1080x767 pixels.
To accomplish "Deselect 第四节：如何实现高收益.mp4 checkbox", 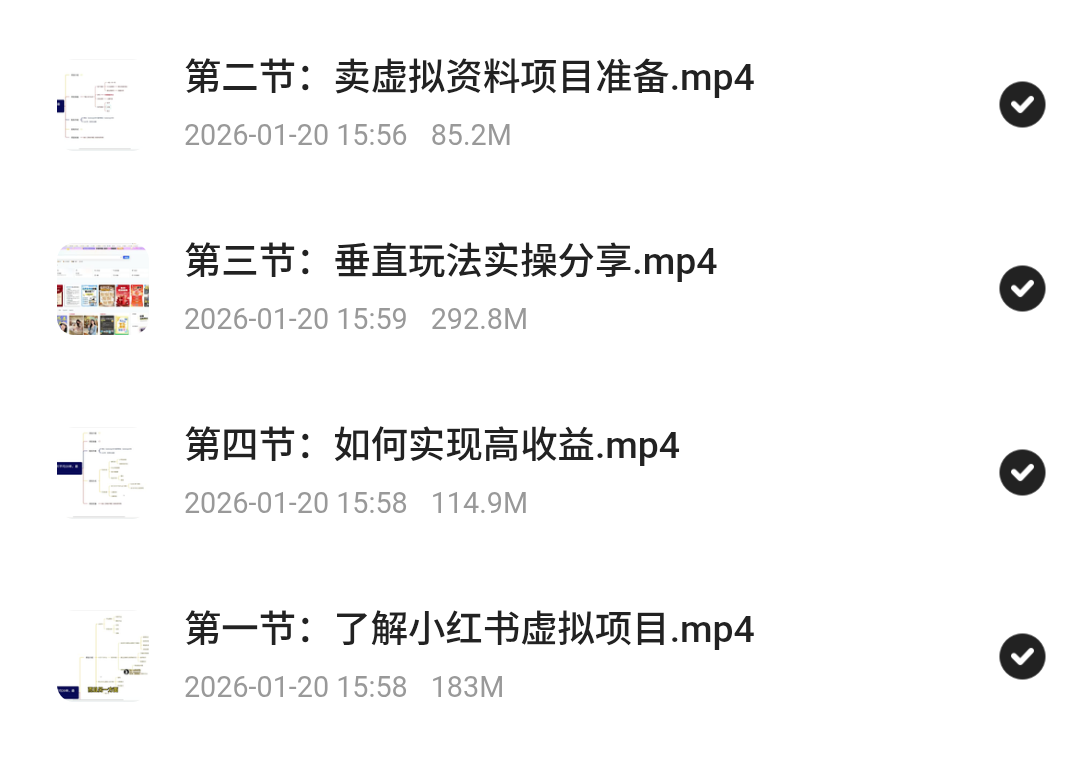I will 1022,473.
